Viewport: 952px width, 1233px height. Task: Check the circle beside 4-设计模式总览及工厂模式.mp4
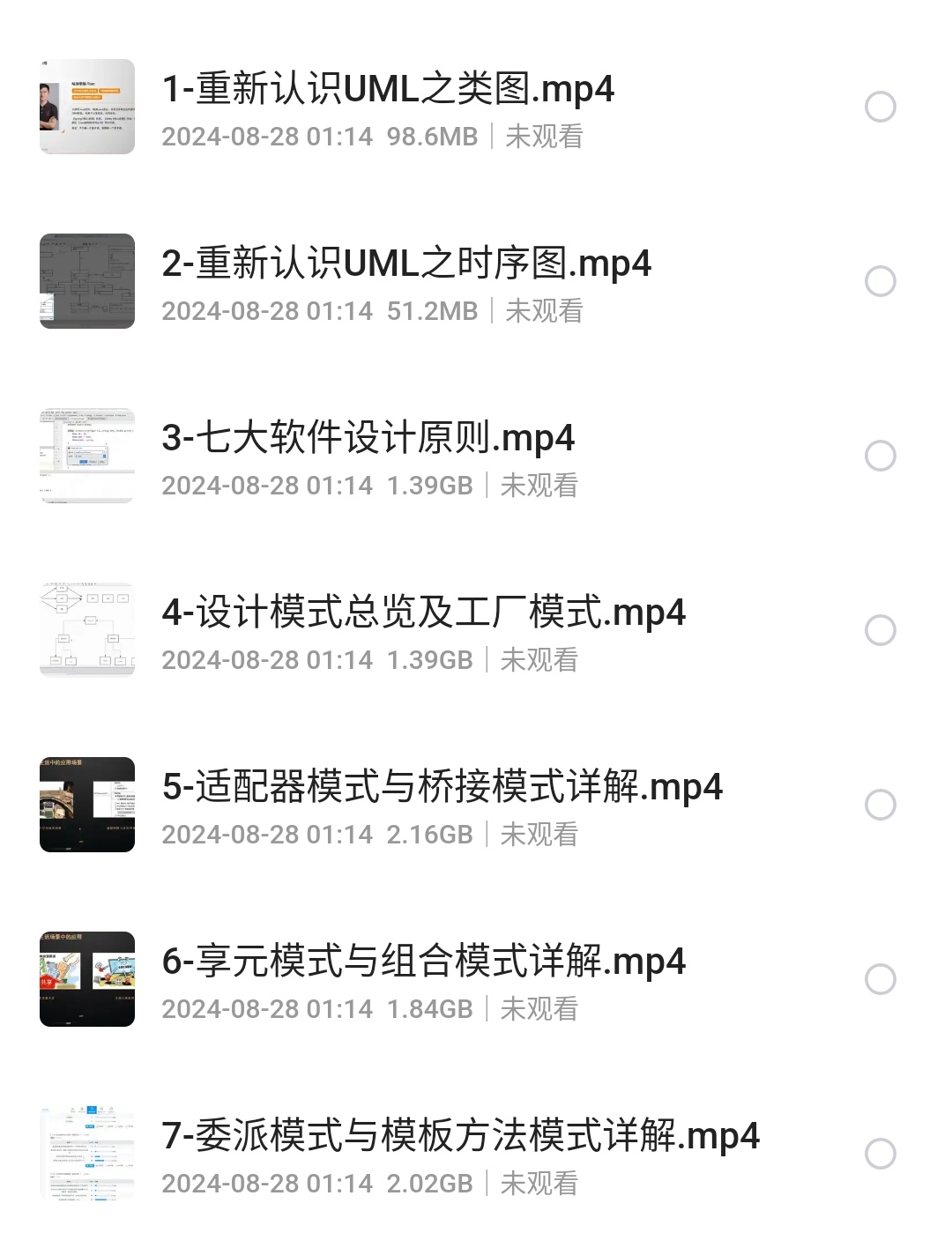pyautogui.click(x=880, y=630)
